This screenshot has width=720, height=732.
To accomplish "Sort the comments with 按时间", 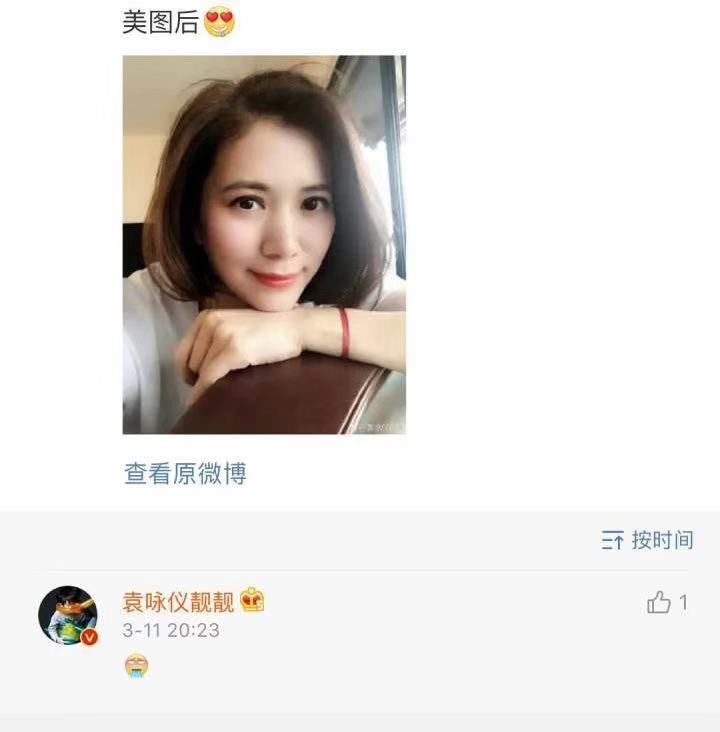I will pos(648,541).
